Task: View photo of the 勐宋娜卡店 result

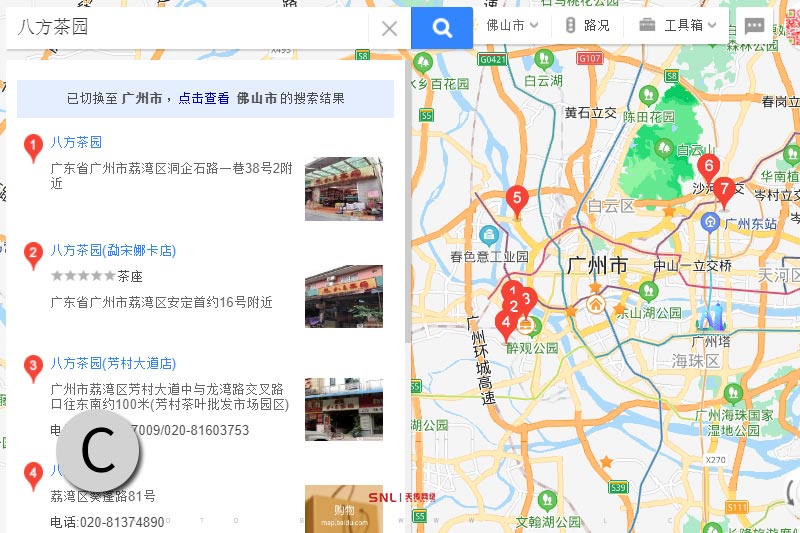Action: pyautogui.click(x=343, y=296)
